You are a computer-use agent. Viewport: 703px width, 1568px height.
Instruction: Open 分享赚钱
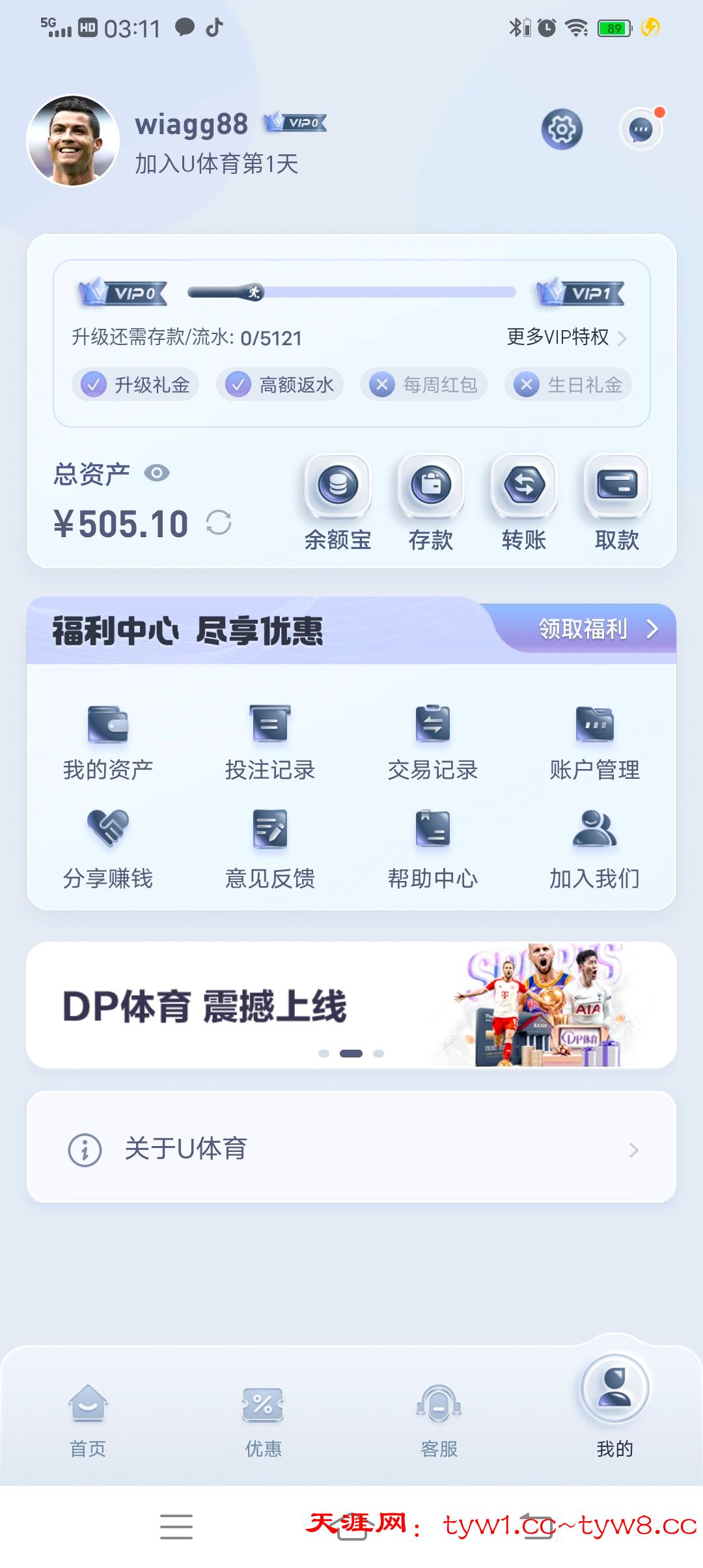[x=108, y=850]
